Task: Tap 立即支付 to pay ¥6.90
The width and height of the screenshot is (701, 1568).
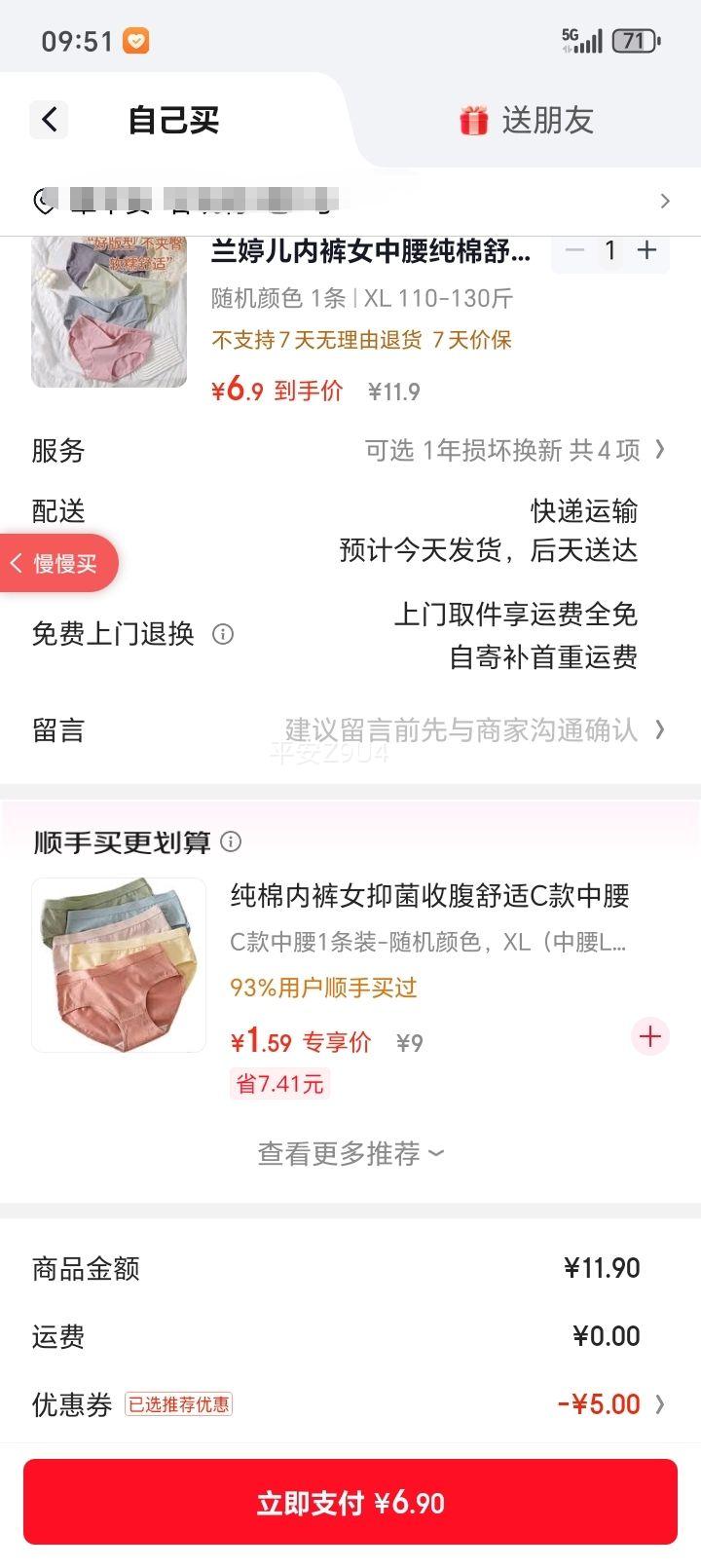Action: [x=350, y=1501]
